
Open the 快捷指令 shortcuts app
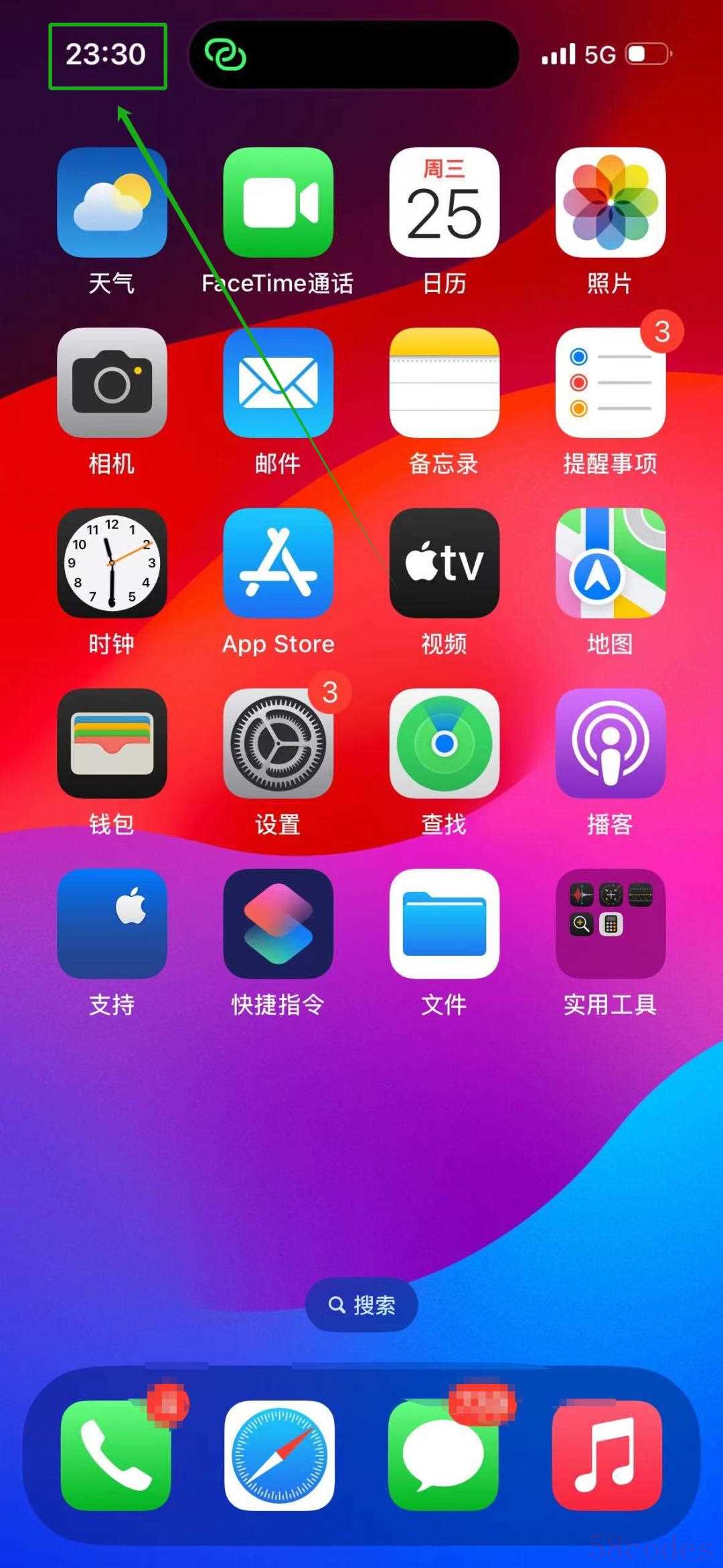278,924
